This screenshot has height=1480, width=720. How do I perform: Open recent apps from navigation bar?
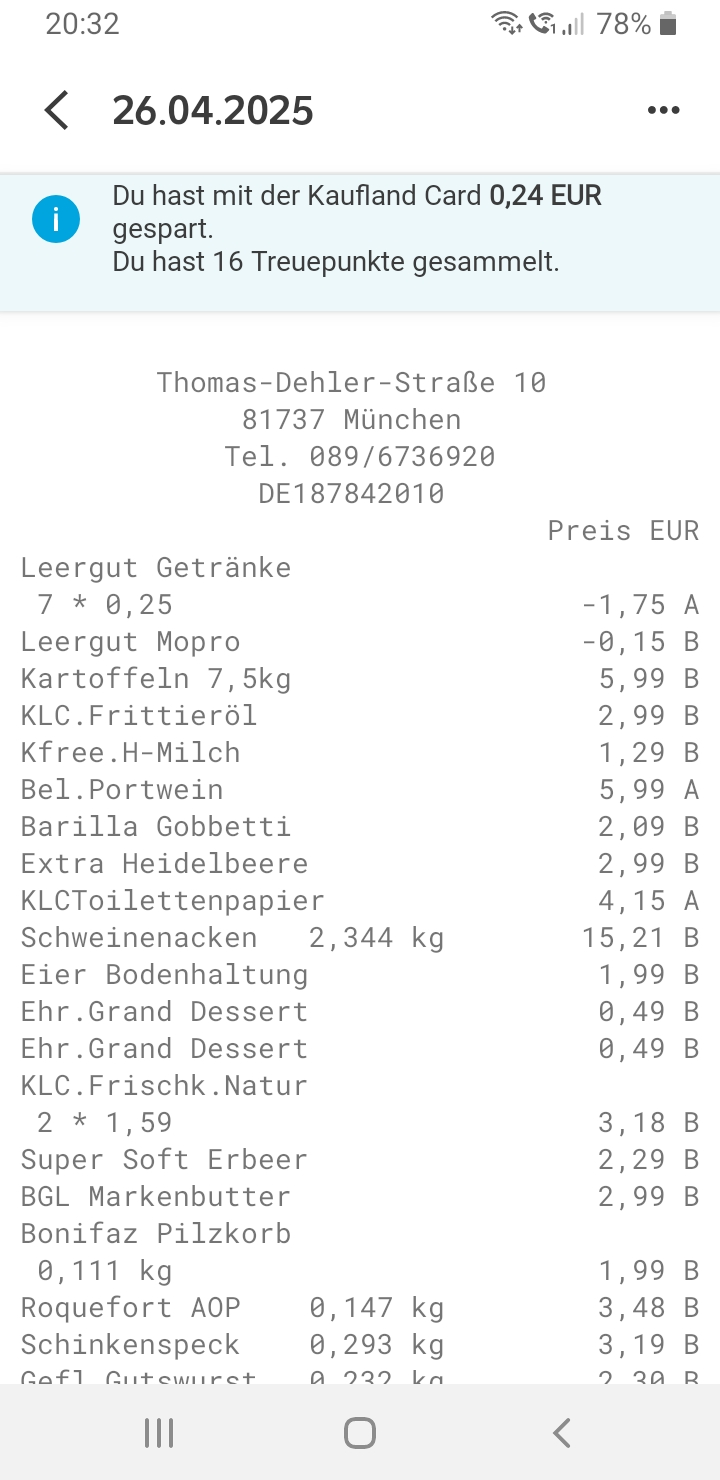pos(159,1433)
